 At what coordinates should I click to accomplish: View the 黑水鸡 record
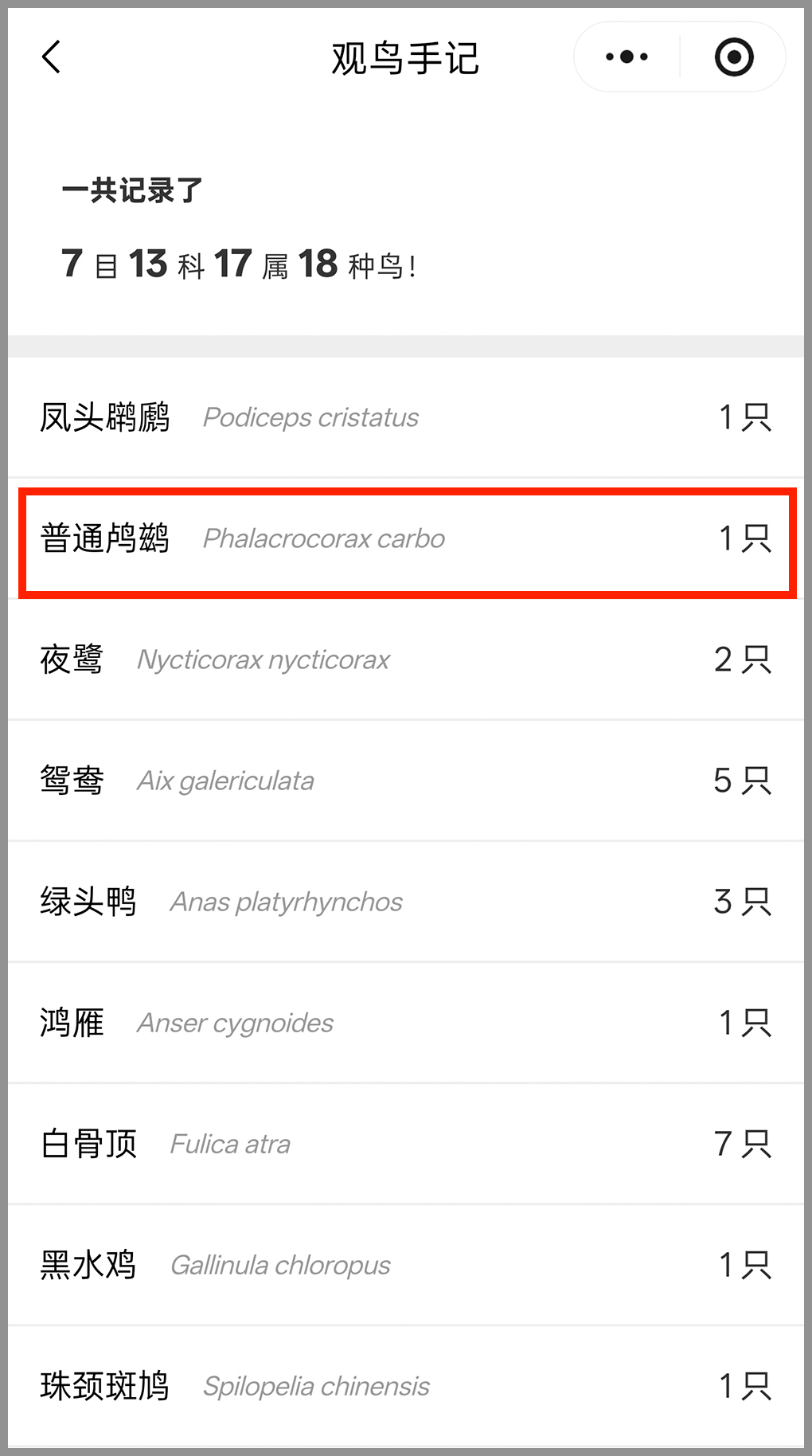[406, 1266]
